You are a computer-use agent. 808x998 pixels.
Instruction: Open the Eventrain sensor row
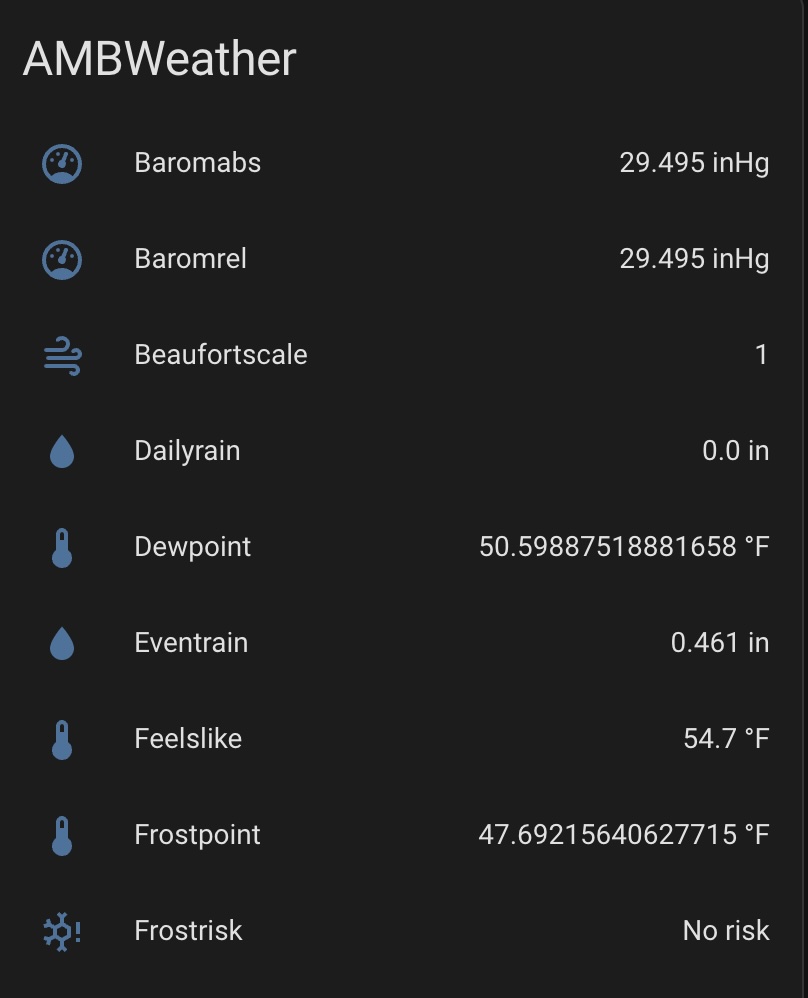191,643
